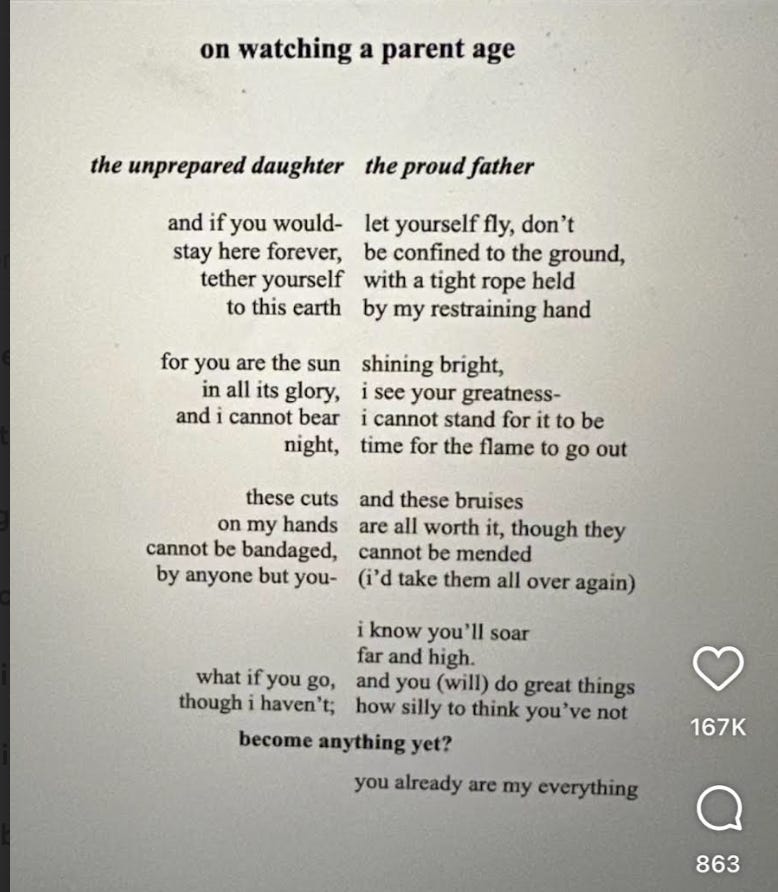Open the comments on this post
This screenshot has height=892, width=778.
click(x=718, y=808)
